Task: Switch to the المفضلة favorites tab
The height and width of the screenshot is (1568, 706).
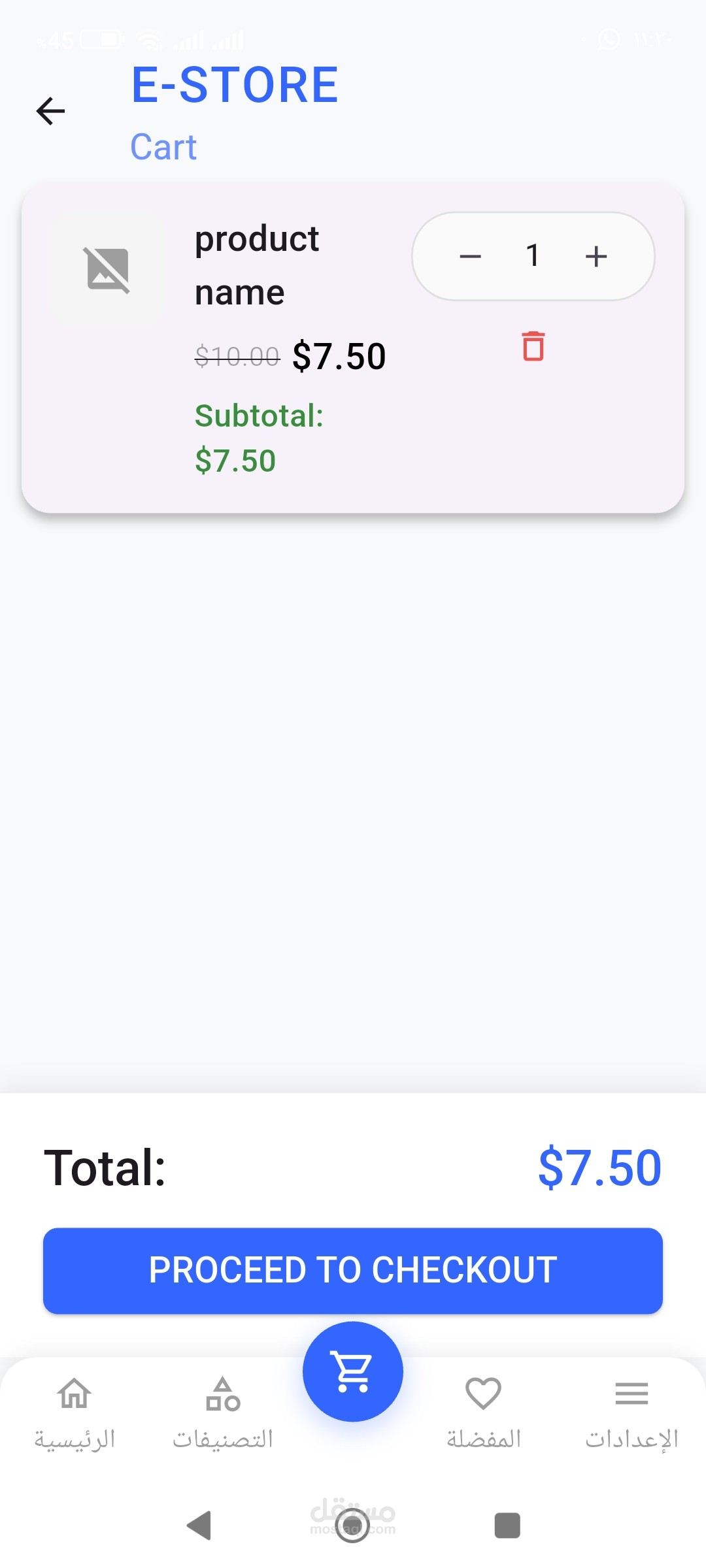Action: (x=484, y=1411)
